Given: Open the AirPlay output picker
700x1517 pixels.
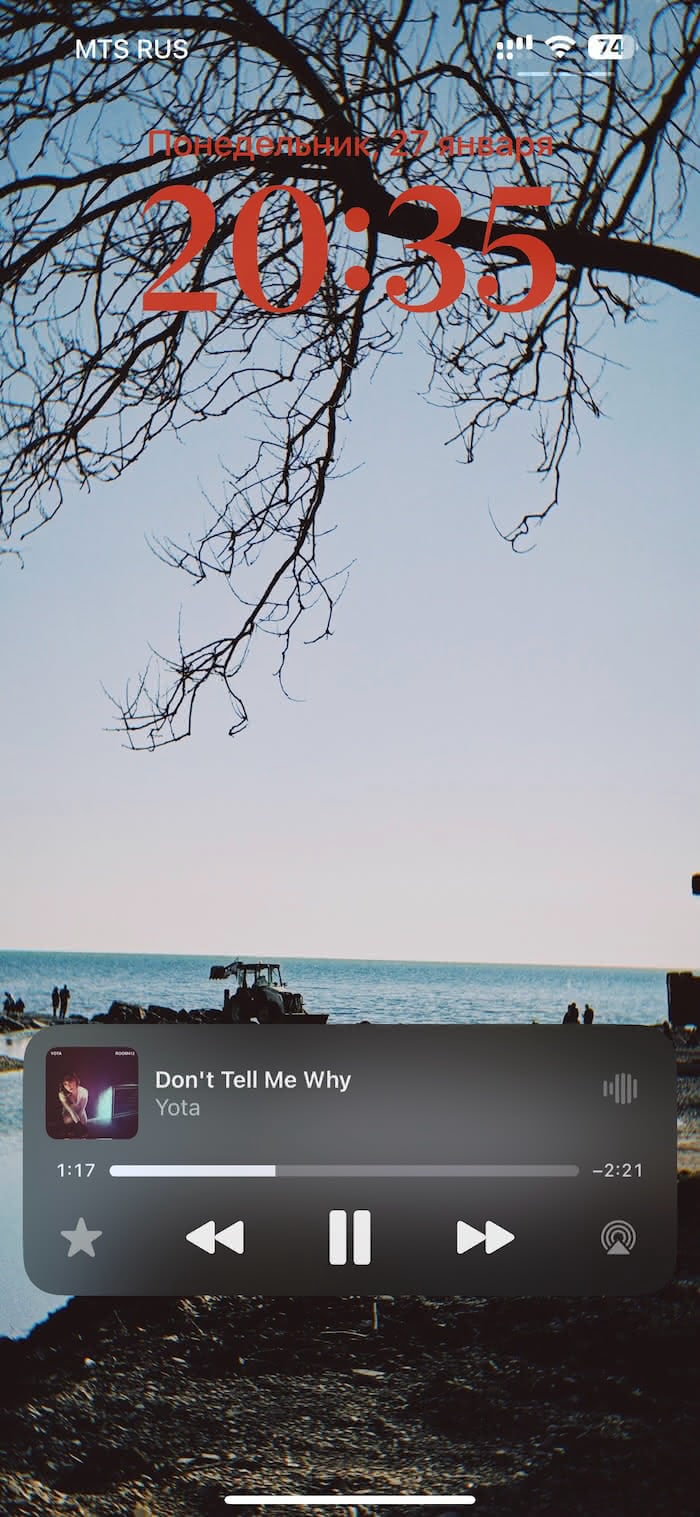Looking at the screenshot, I should click(x=618, y=1238).
